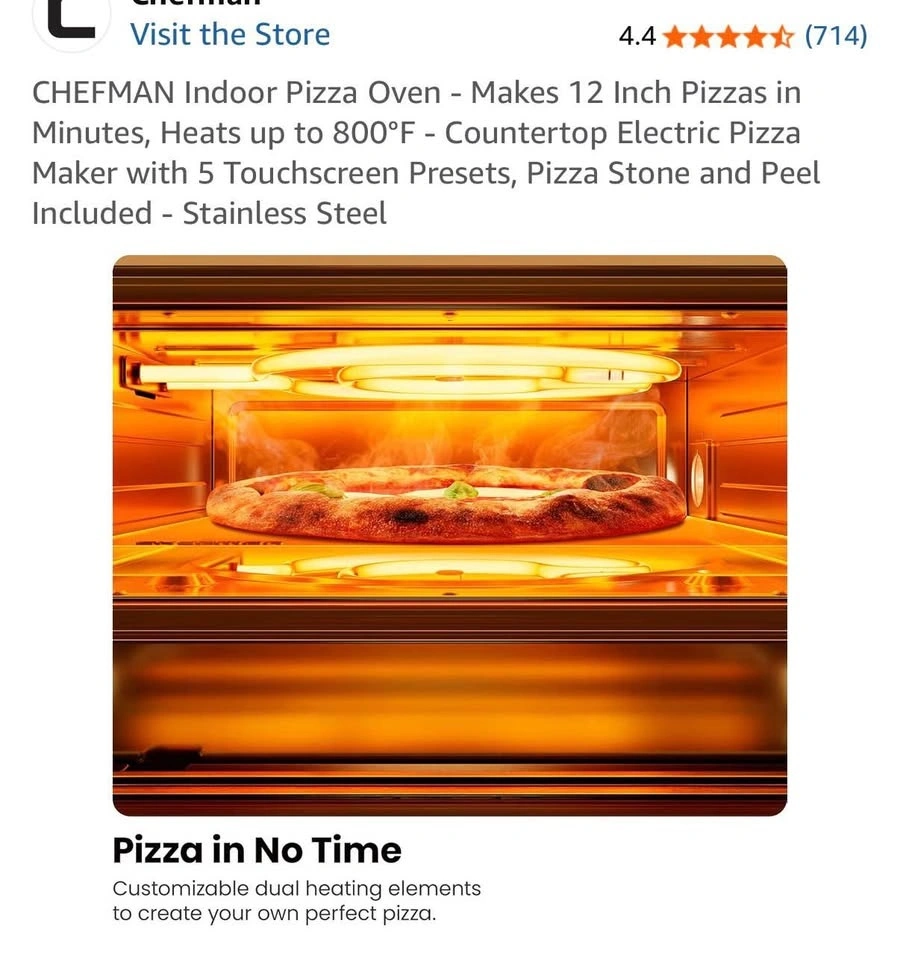Open the 714 customer ratings

pos(835,37)
